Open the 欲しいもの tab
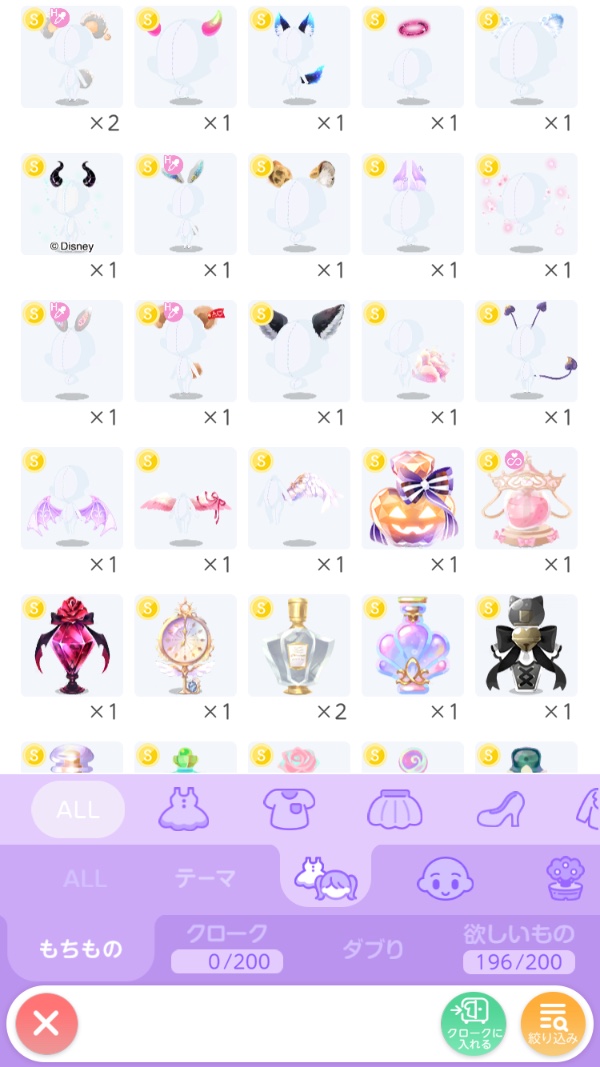The height and width of the screenshot is (1067, 600). click(518, 947)
